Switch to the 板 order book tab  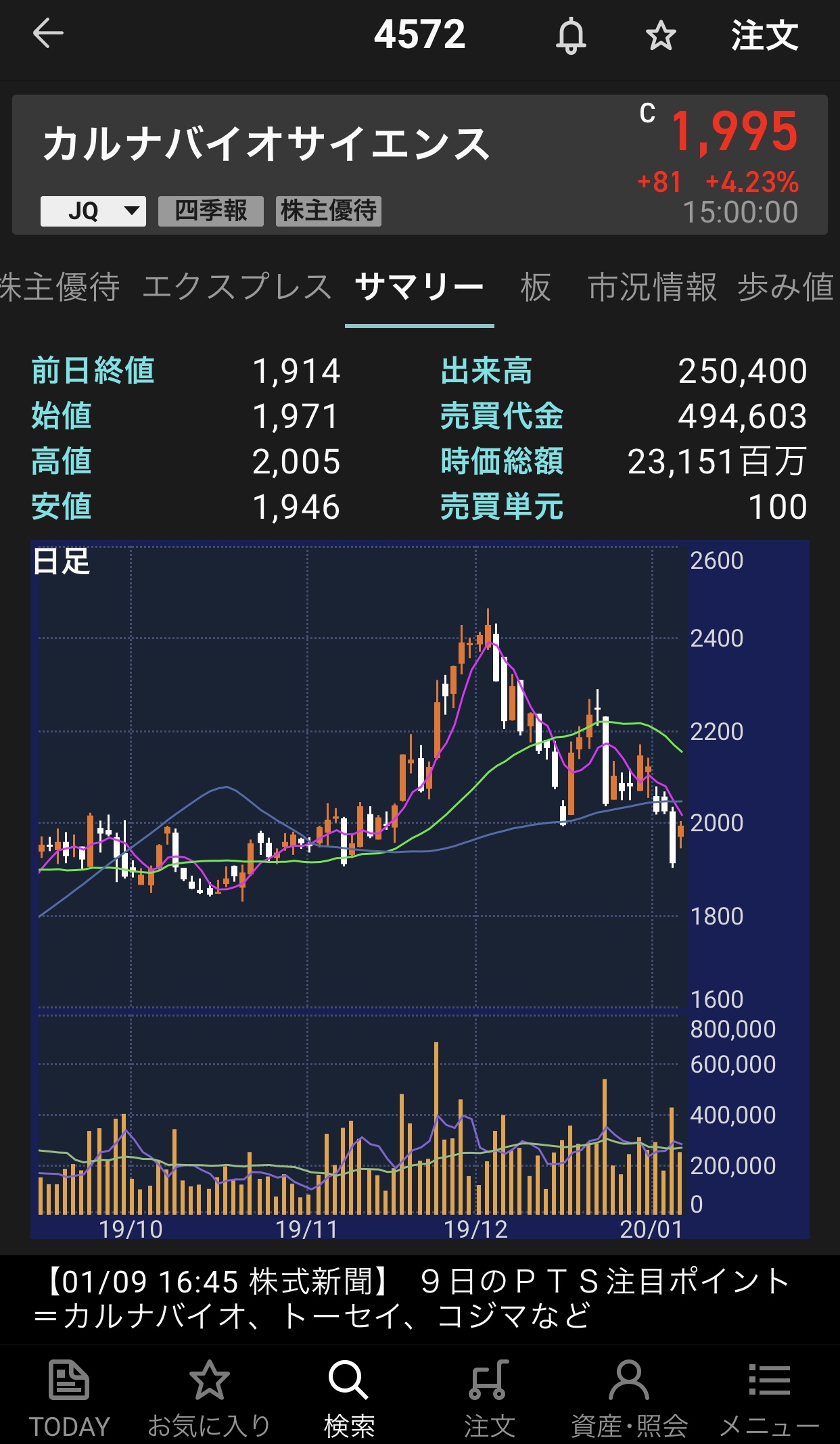pyautogui.click(x=536, y=287)
